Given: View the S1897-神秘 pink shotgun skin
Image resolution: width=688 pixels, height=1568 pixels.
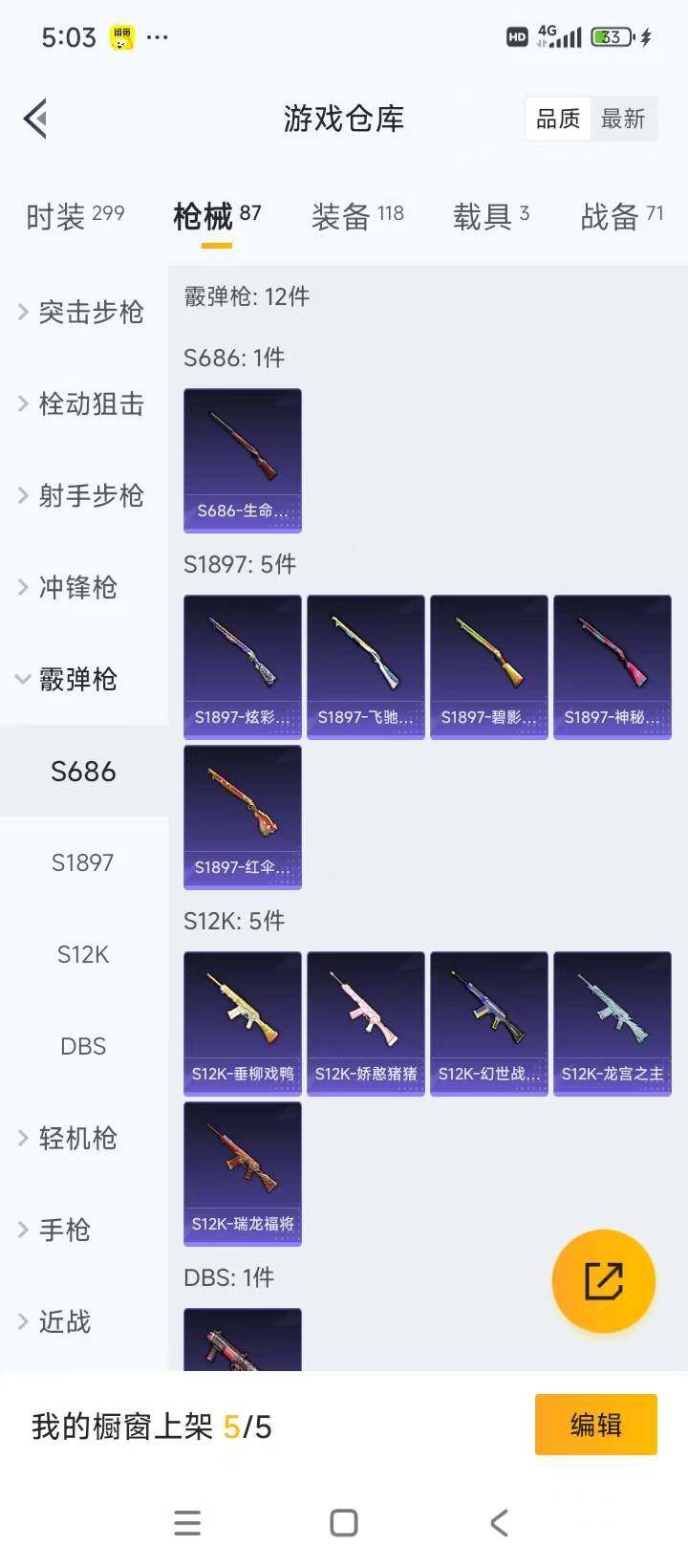Looking at the screenshot, I should pos(613,664).
